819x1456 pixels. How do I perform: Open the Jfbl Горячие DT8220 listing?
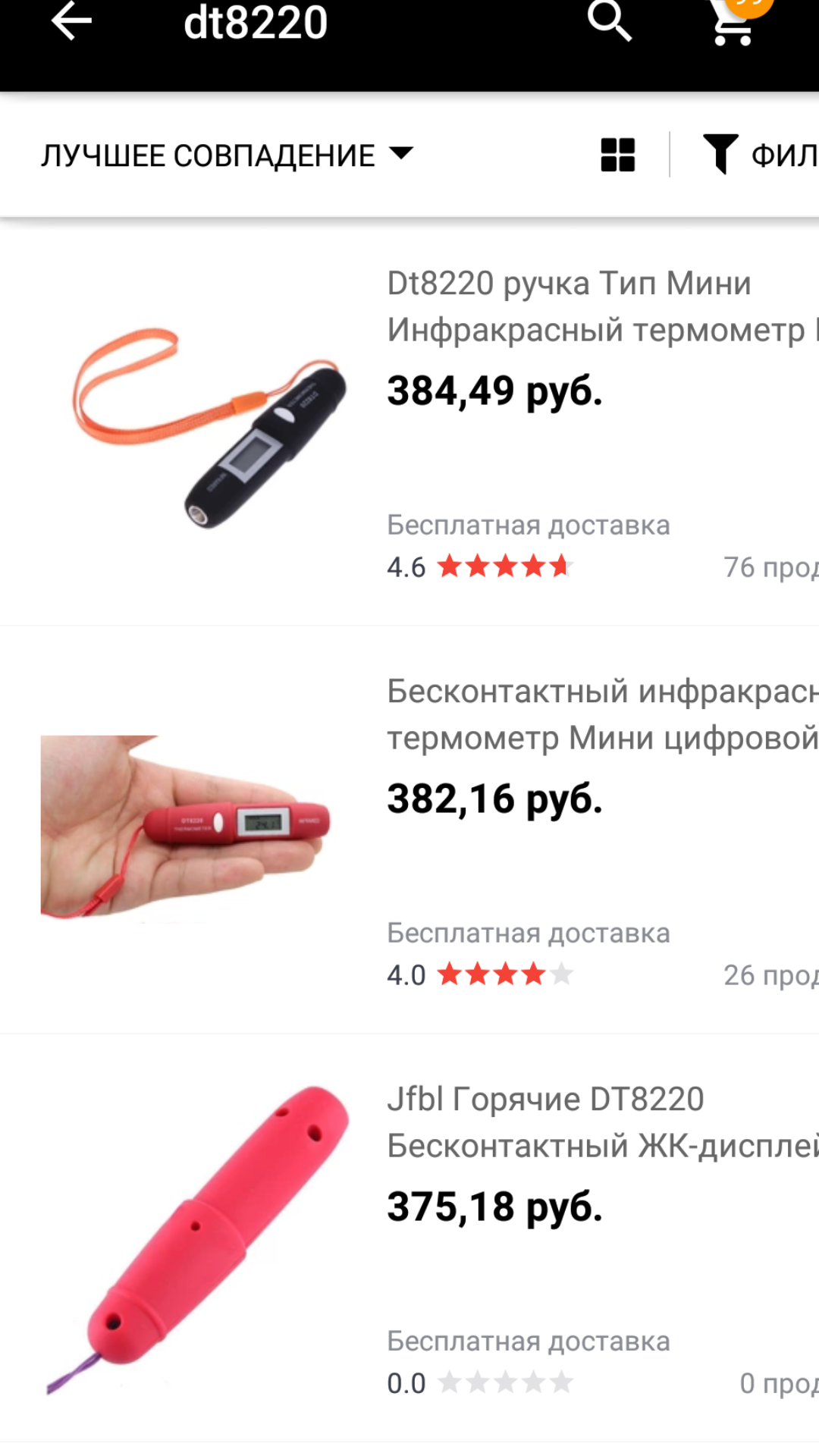tap(409, 1238)
